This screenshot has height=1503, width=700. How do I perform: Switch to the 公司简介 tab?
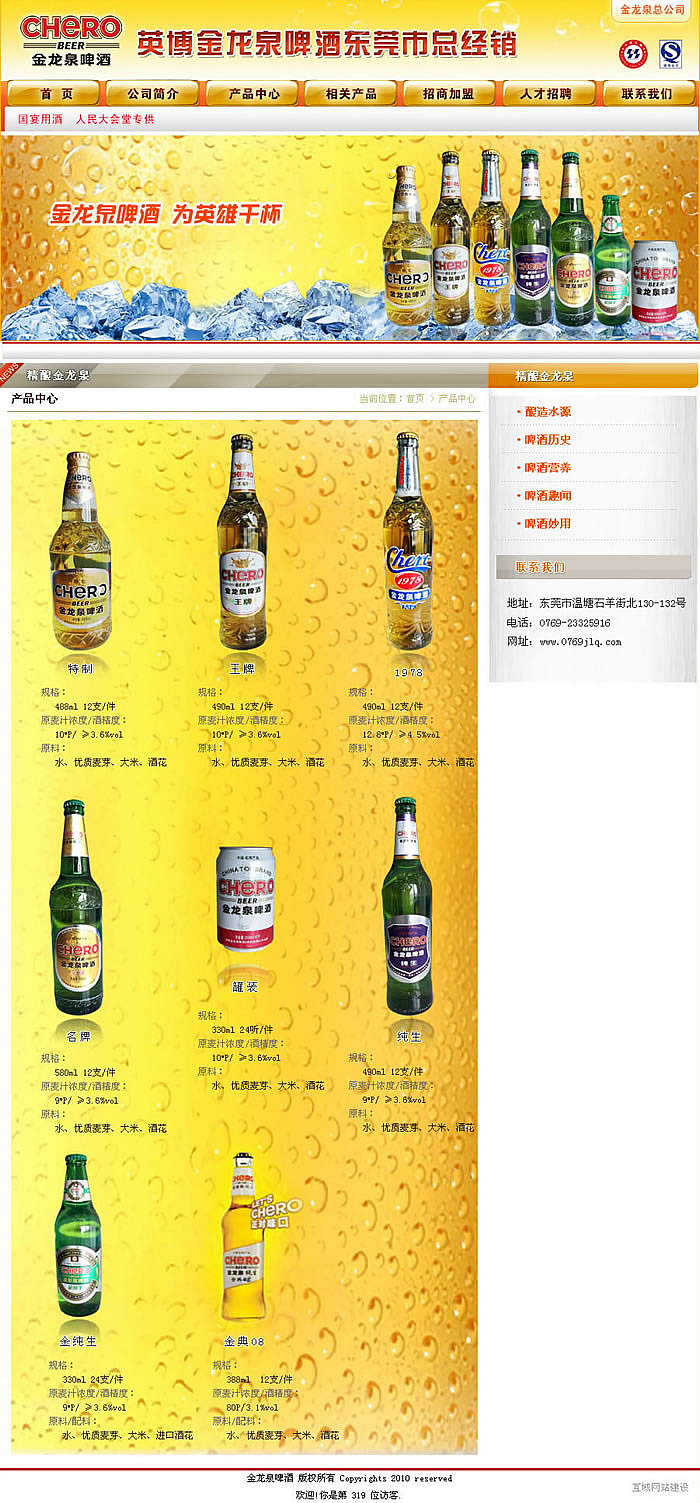(154, 94)
